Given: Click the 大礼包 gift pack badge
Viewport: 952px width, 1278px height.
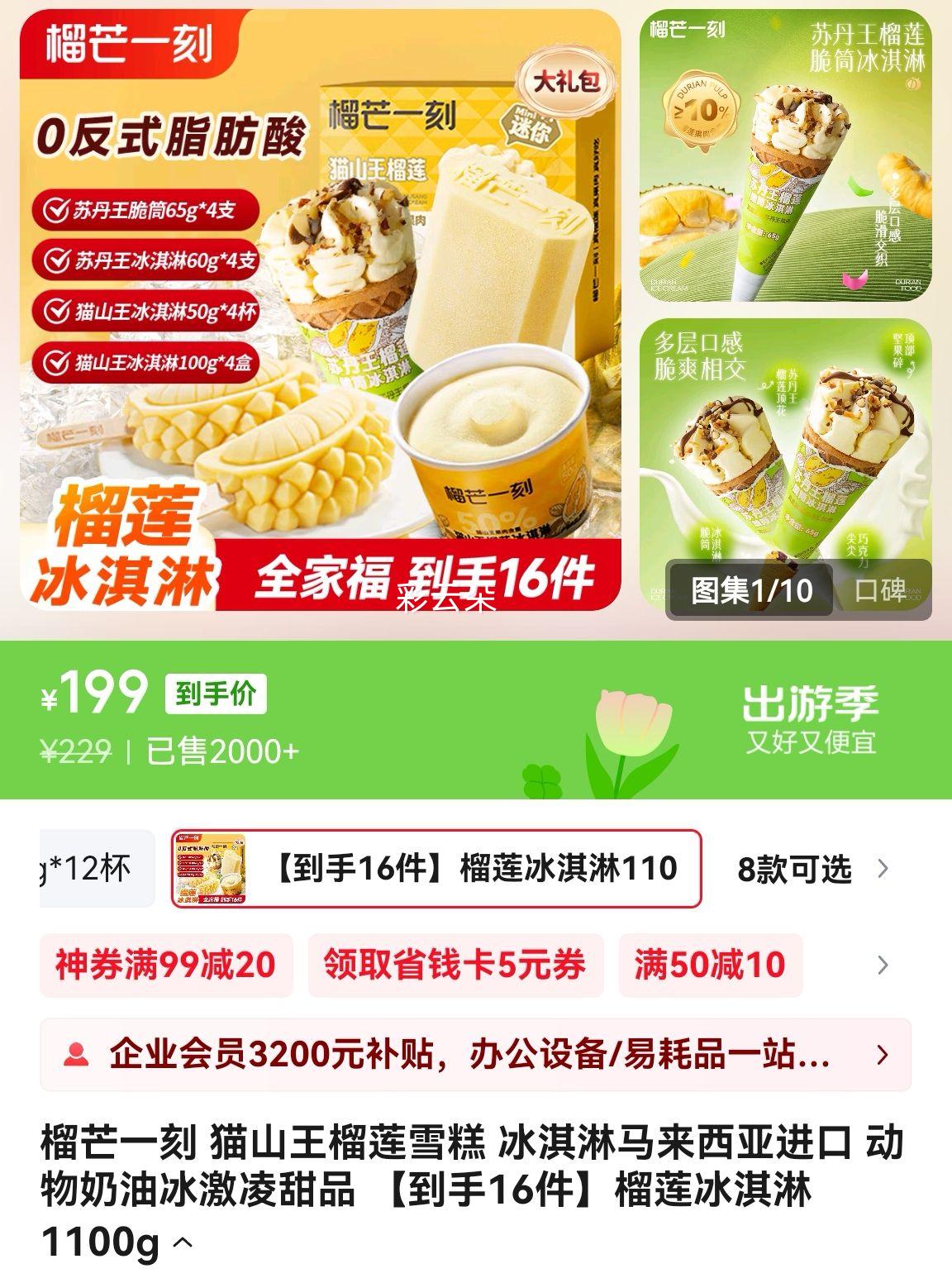Looking at the screenshot, I should coord(569,83).
